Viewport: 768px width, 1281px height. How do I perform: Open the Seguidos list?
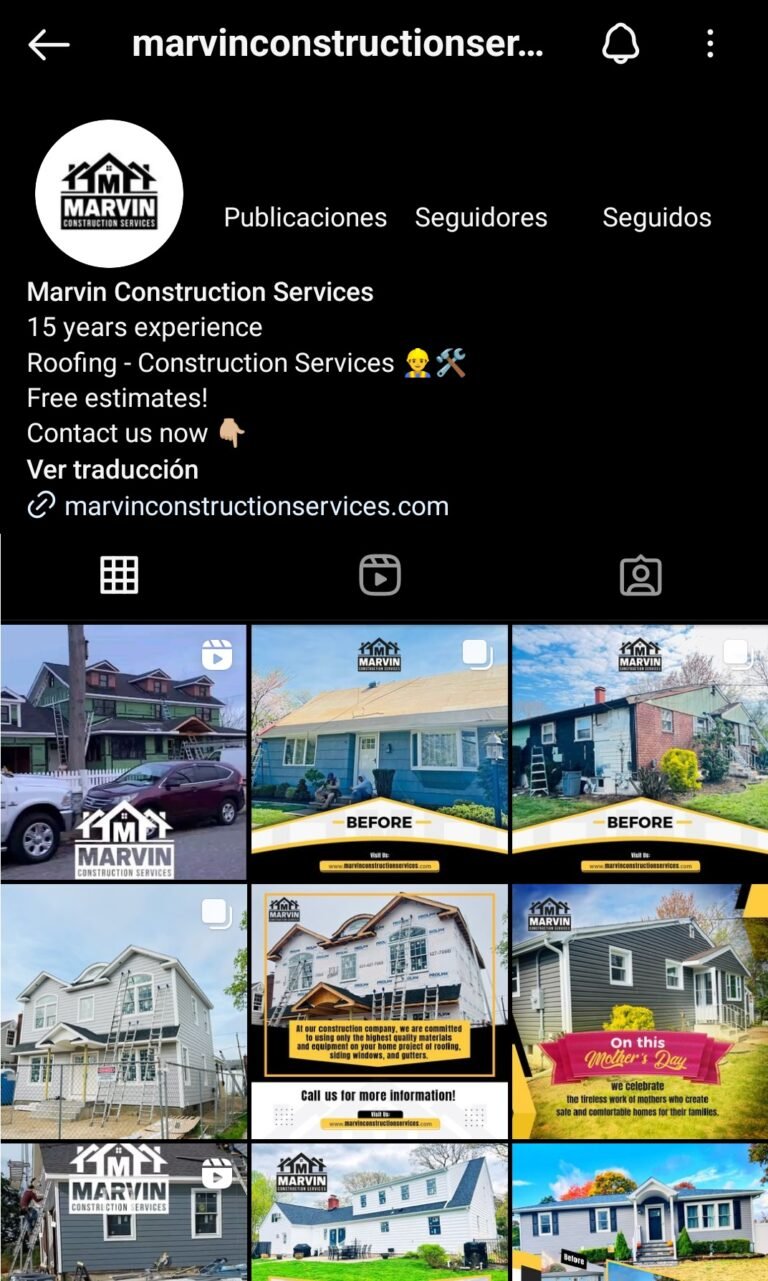657,217
